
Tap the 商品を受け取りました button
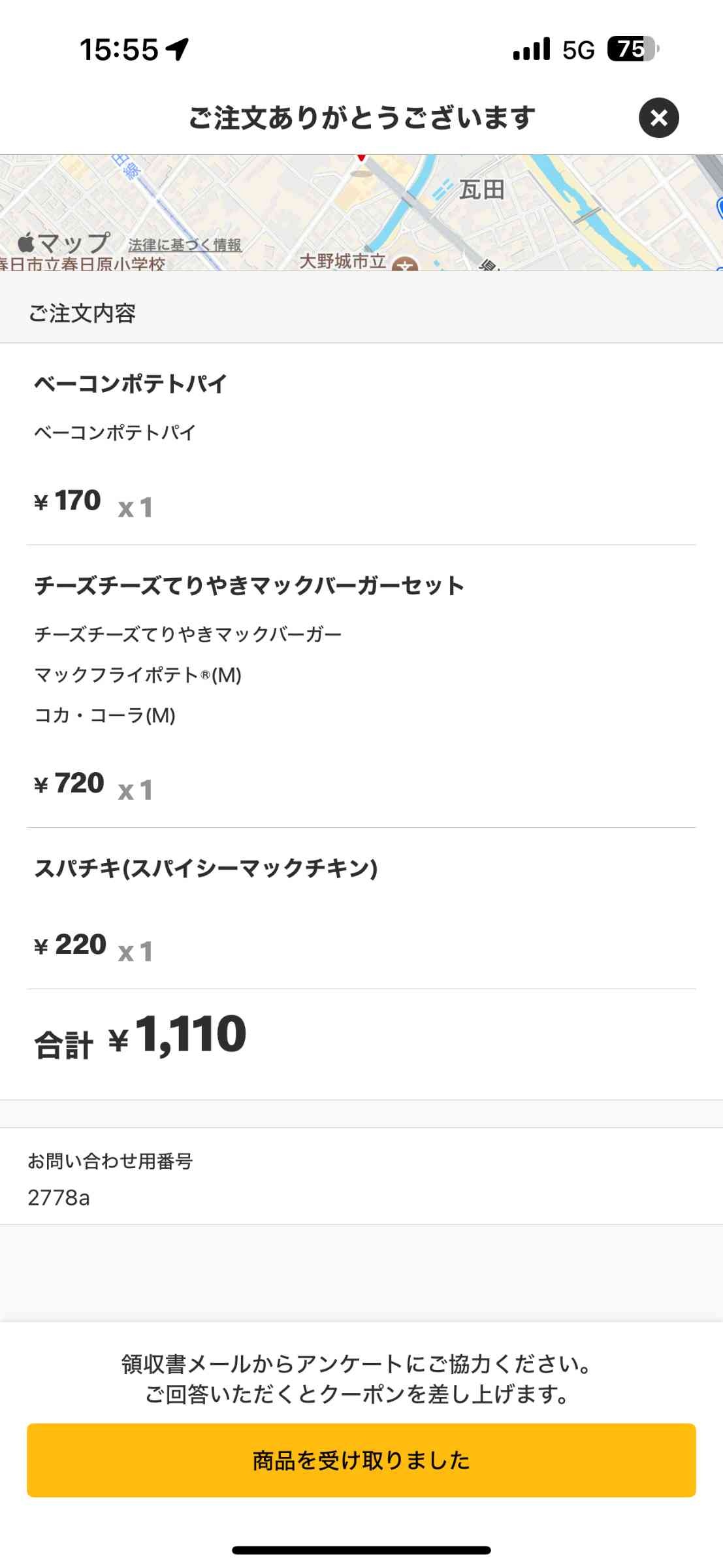point(361,1460)
